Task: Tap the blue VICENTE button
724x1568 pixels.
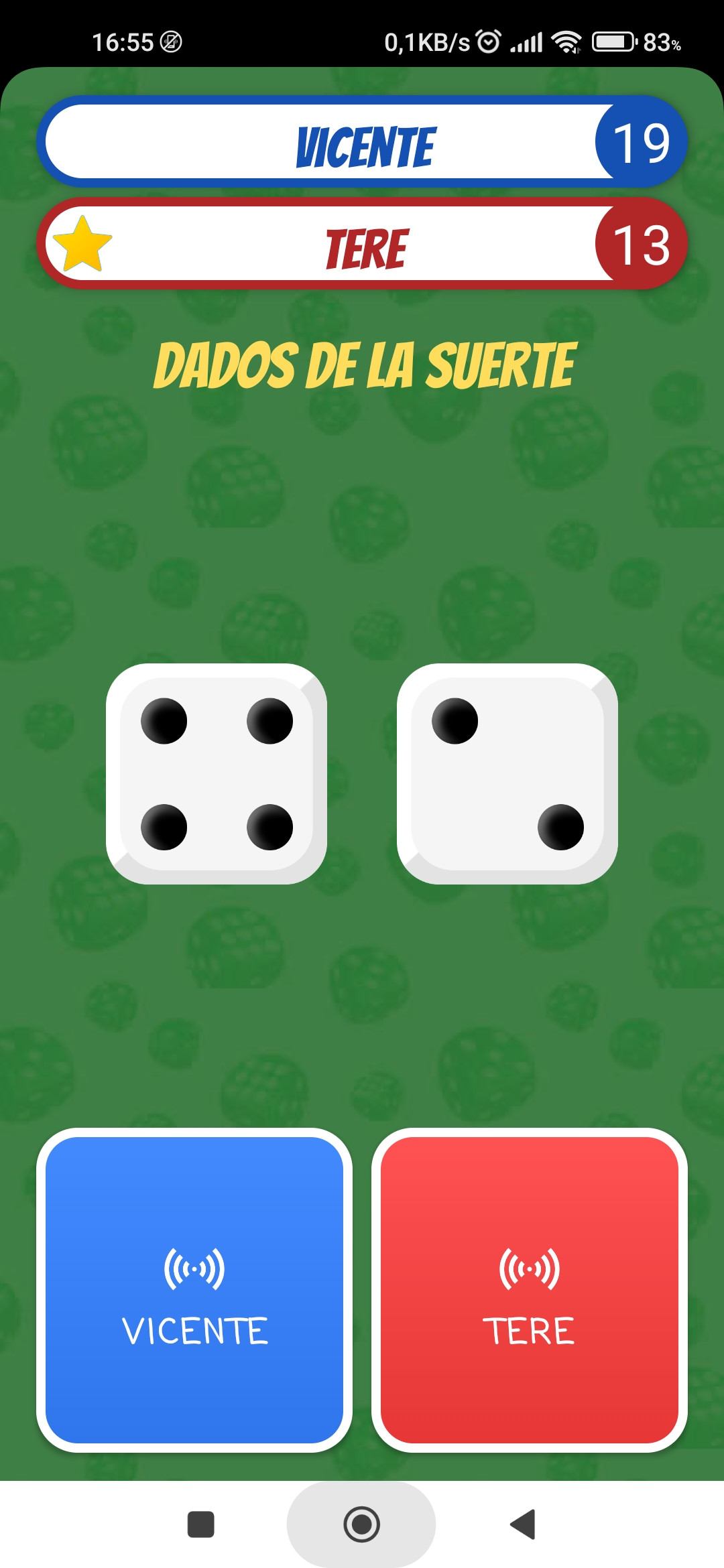Action: point(194,1290)
